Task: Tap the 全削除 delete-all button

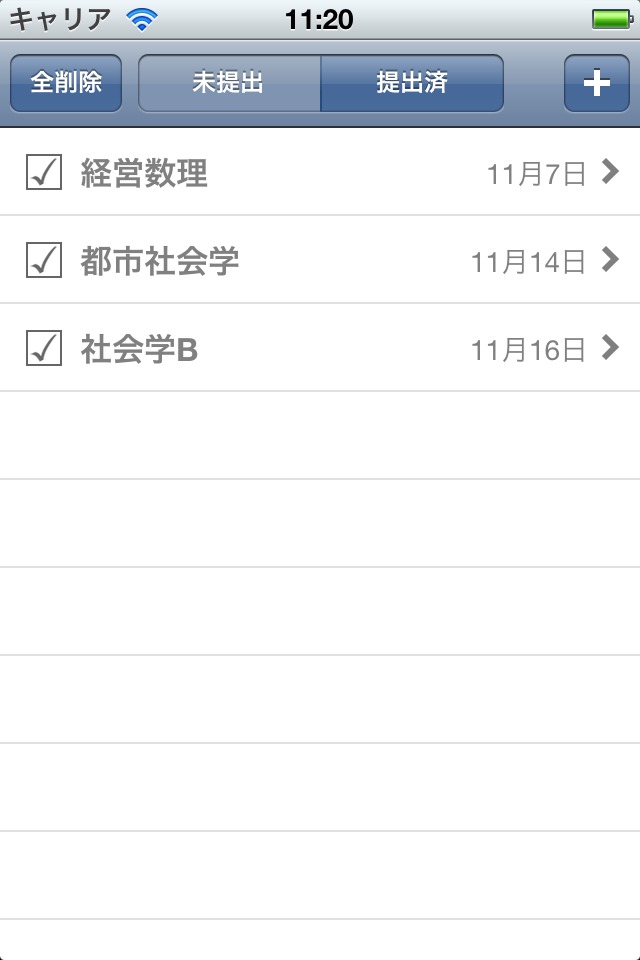Action: click(66, 82)
